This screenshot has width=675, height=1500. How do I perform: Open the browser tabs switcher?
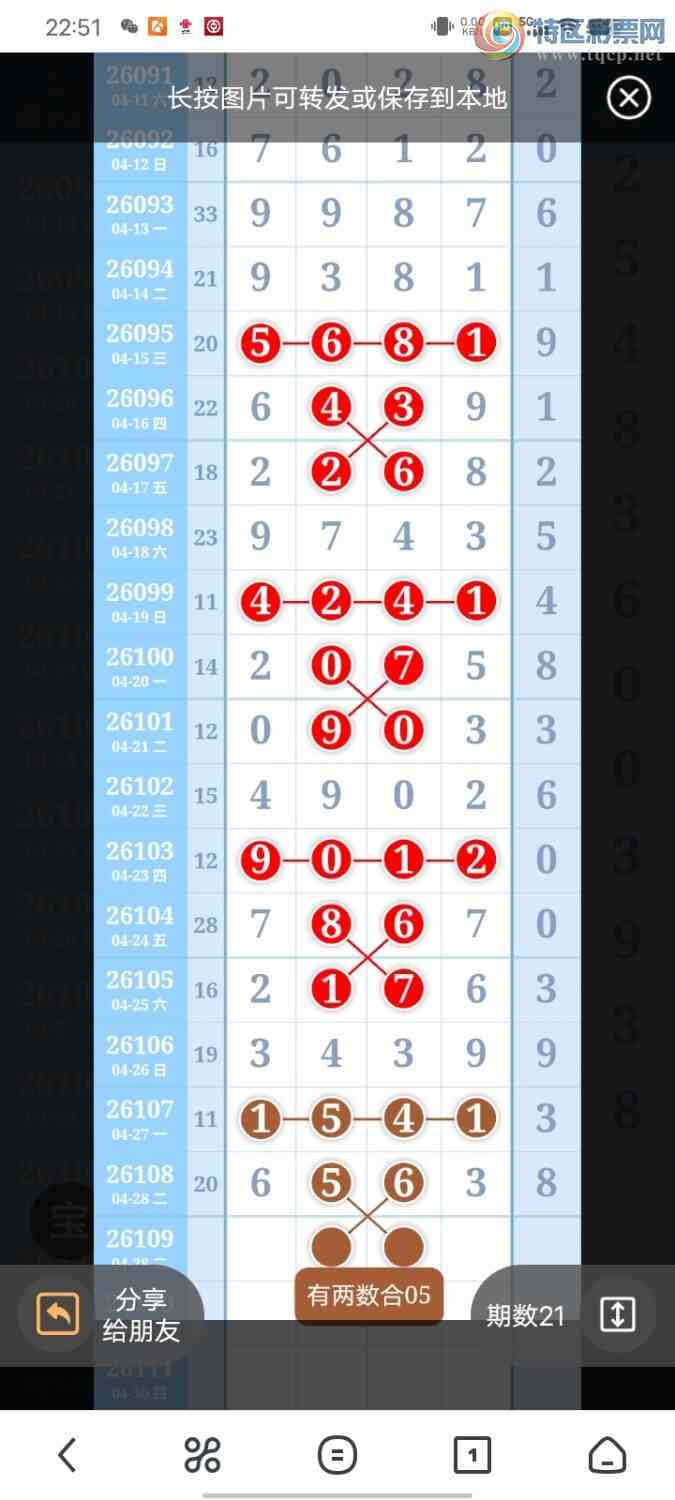pos(472,1455)
